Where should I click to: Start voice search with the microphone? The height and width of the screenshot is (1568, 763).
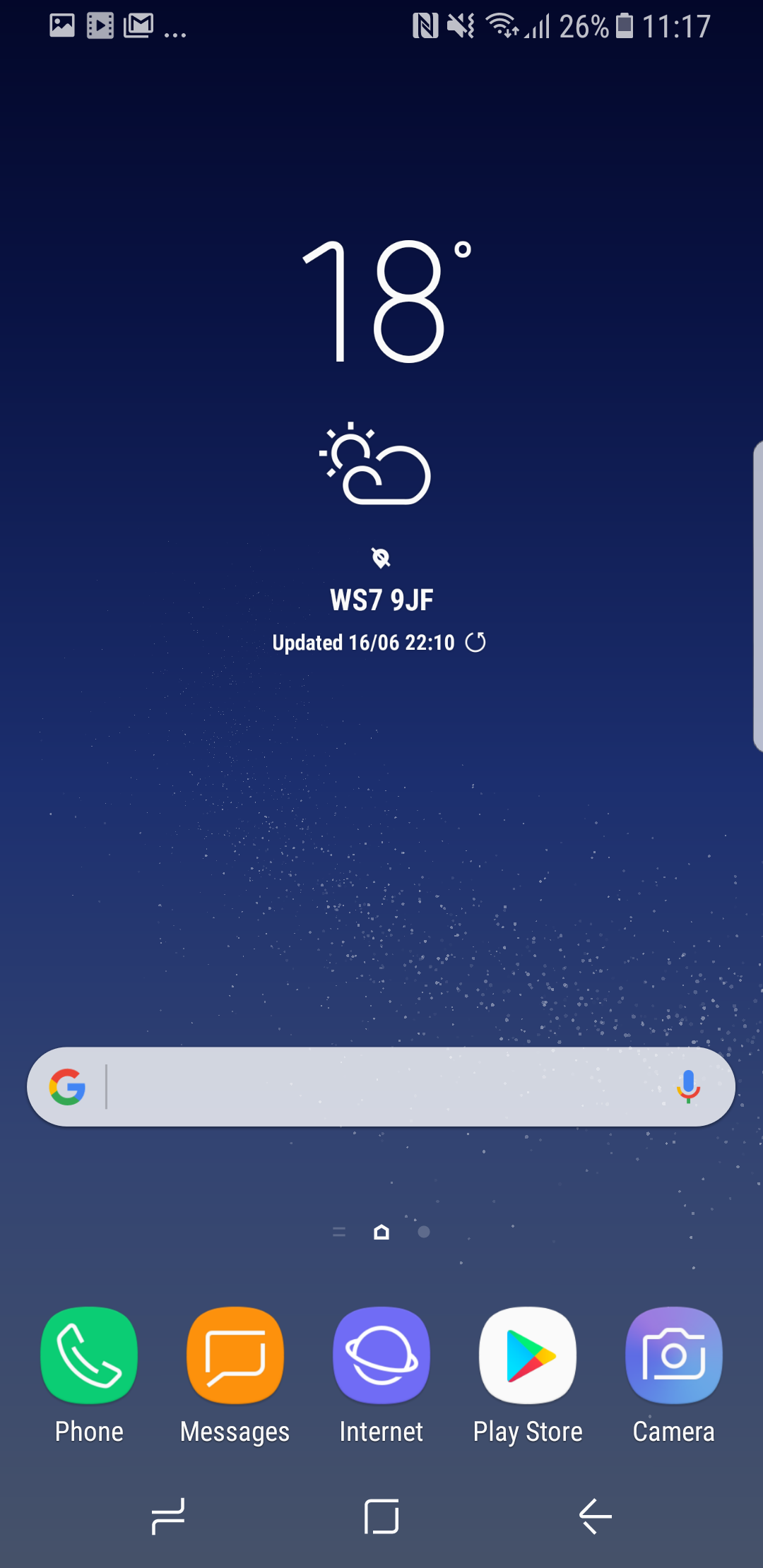[x=688, y=1087]
